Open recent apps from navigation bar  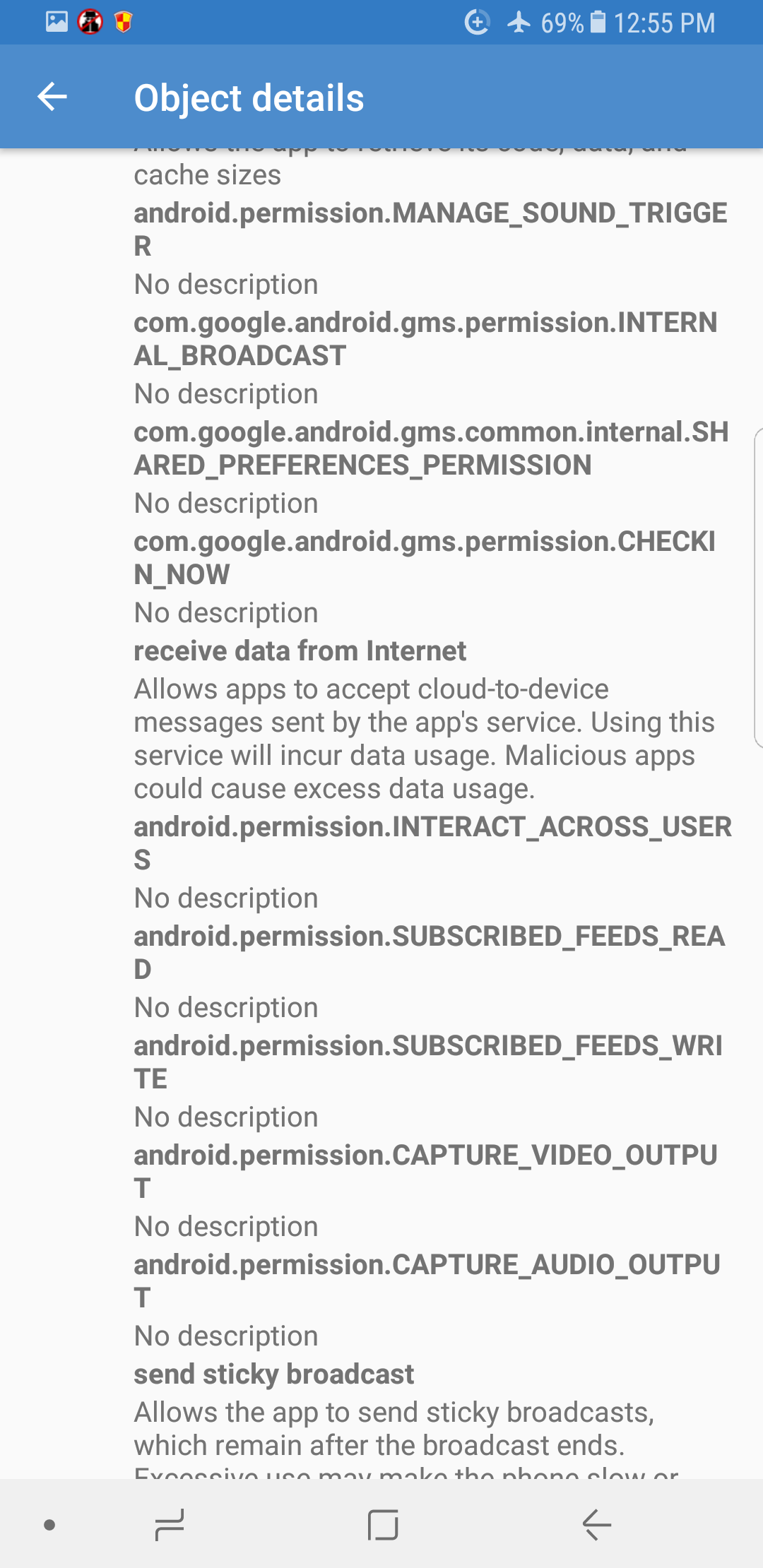click(x=170, y=1524)
